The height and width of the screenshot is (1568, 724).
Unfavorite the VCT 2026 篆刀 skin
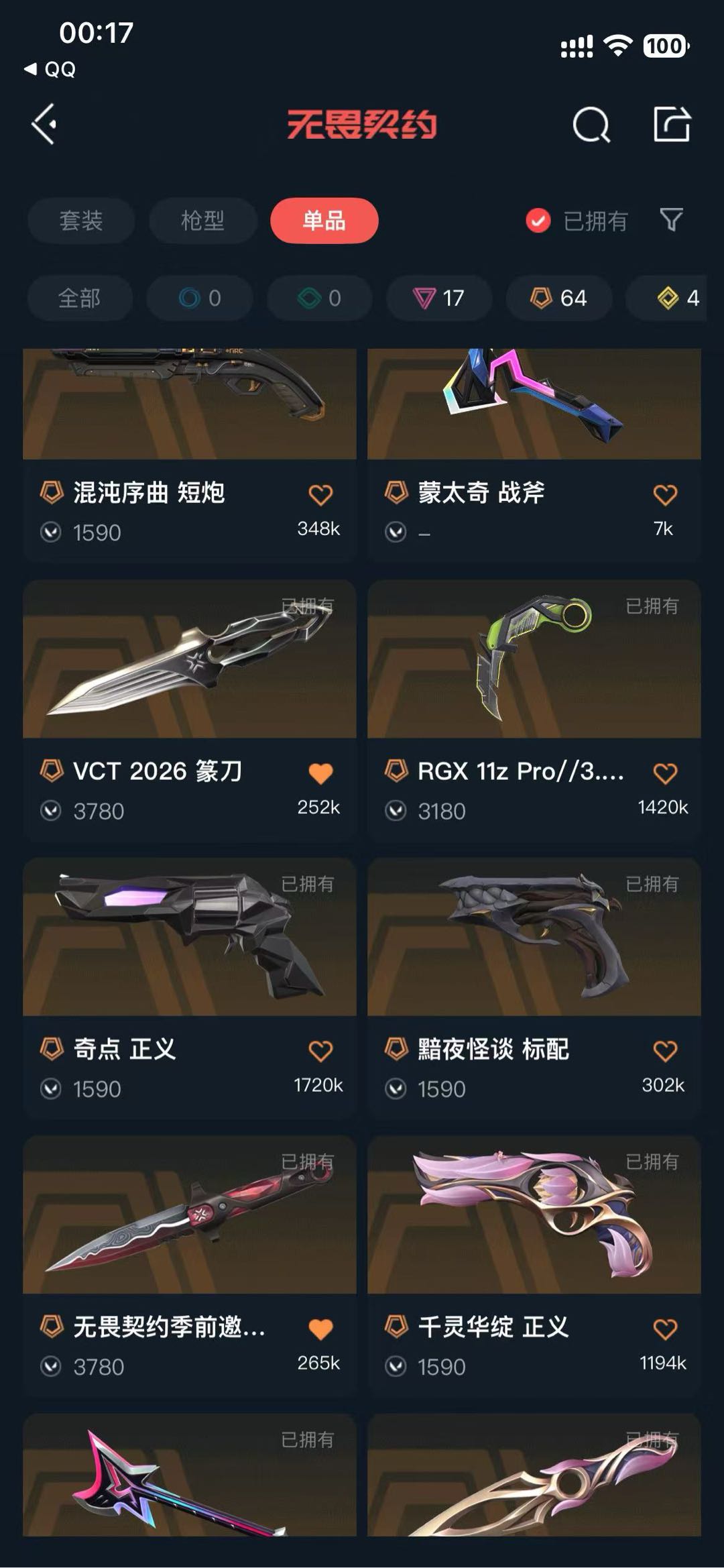pyautogui.click(x=320, y=773)
